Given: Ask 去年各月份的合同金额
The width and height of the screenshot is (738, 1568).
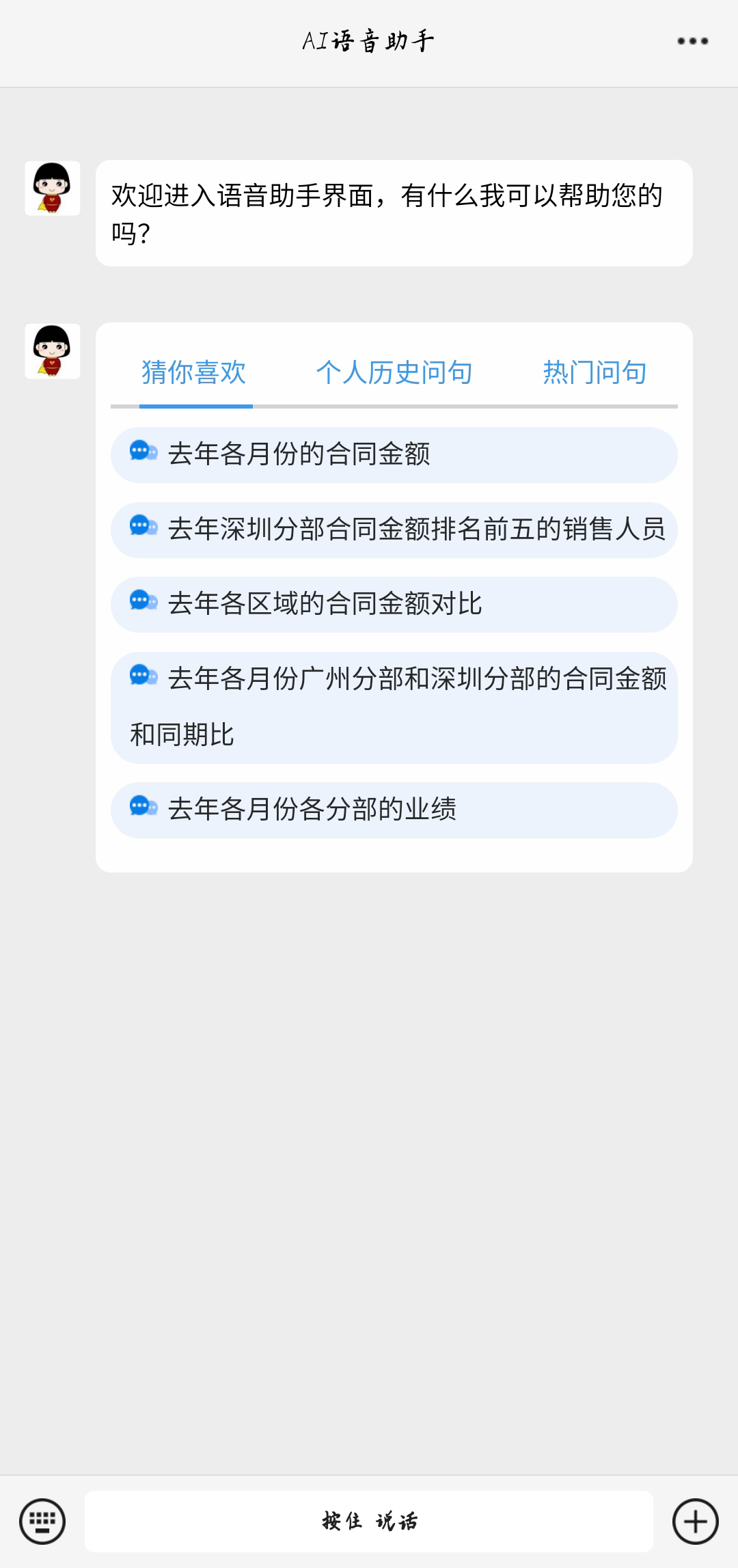Looking at the screenshot, I should tap(394, 455).
